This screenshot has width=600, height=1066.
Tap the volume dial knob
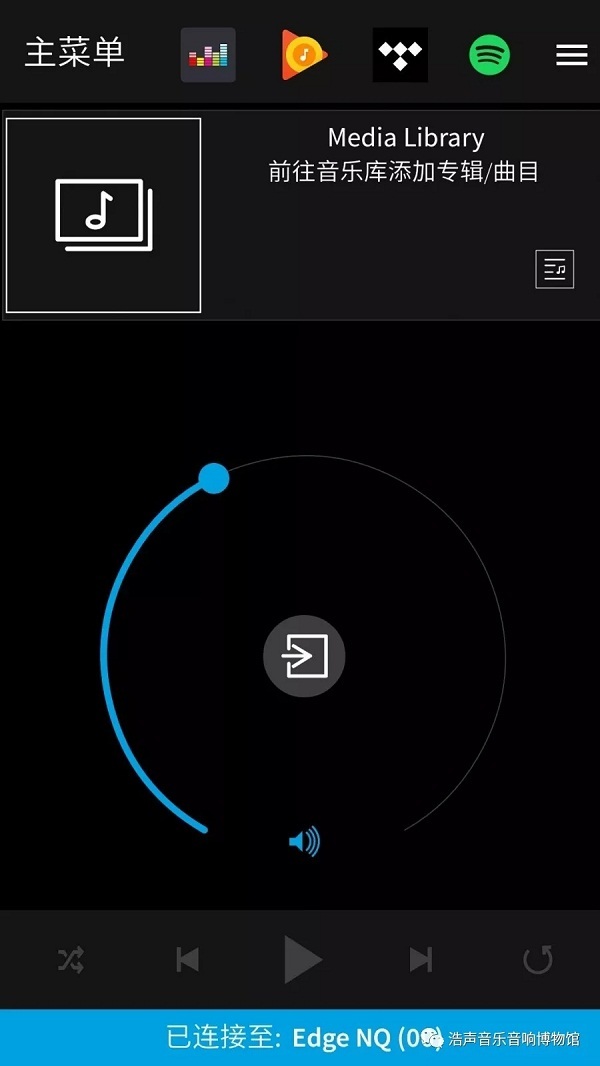213,479
